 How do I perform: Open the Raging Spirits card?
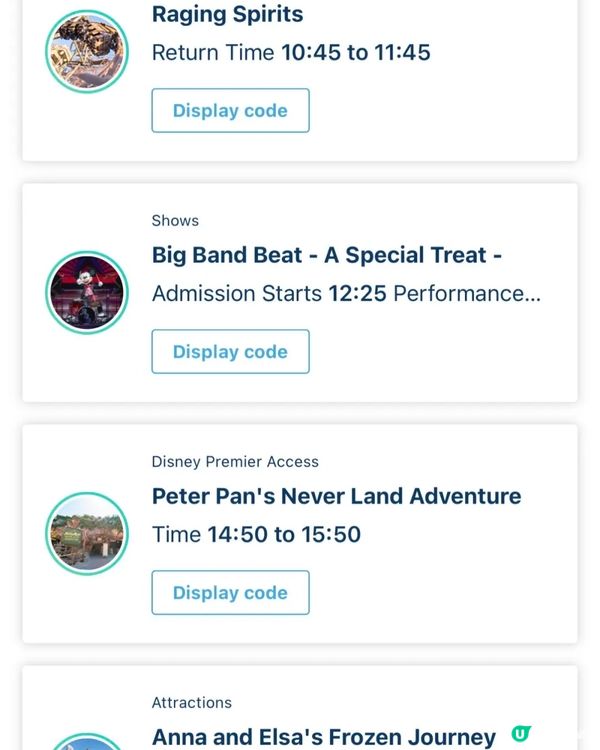point(227,15)
